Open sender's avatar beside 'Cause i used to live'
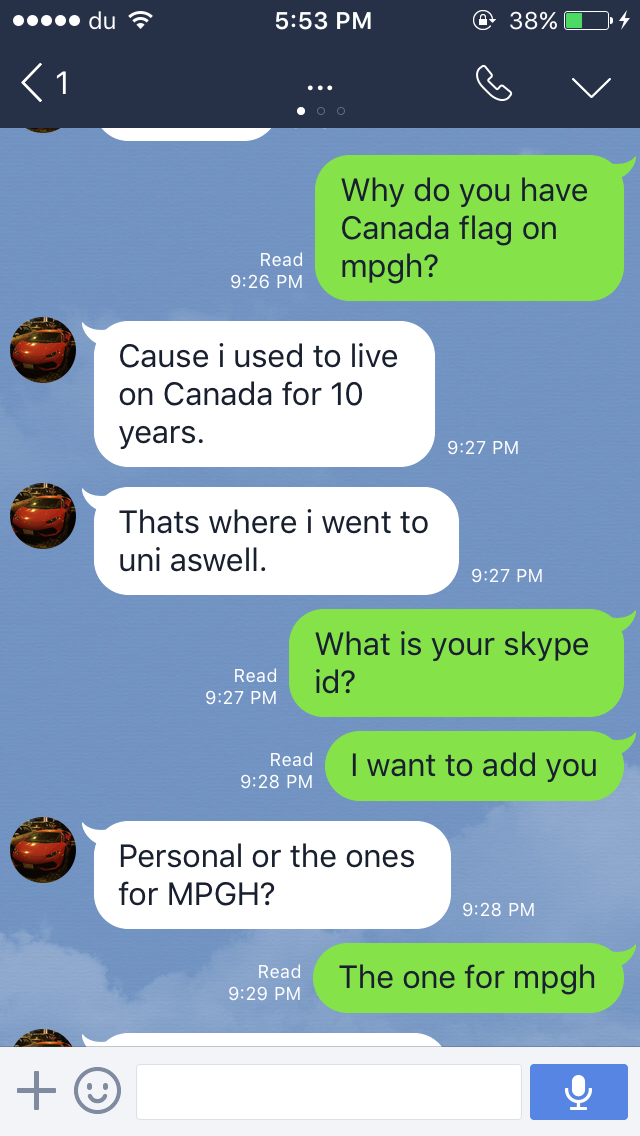 pos(43,350)
